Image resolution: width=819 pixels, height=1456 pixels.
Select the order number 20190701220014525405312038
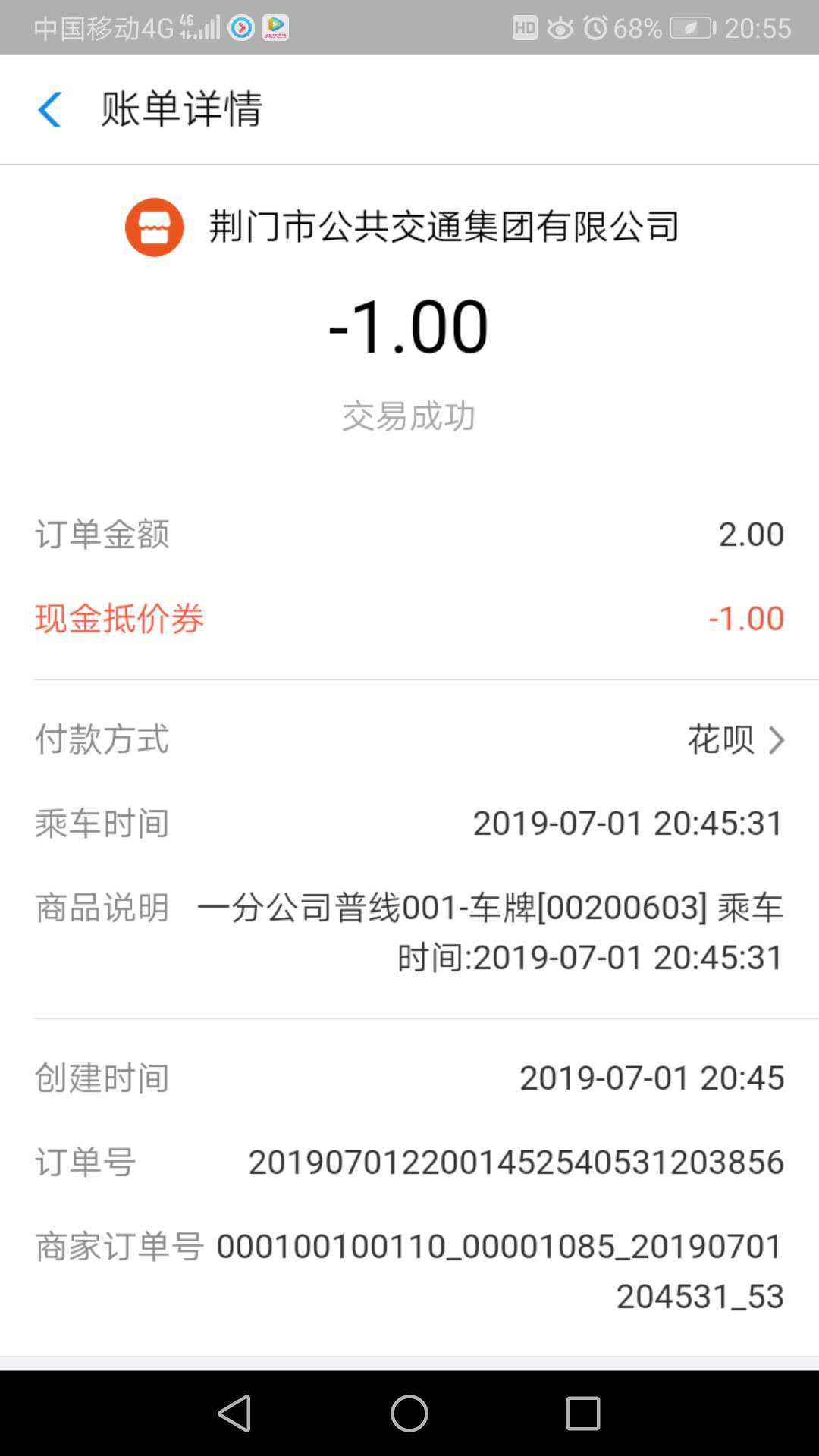(x=516, y=1162)
